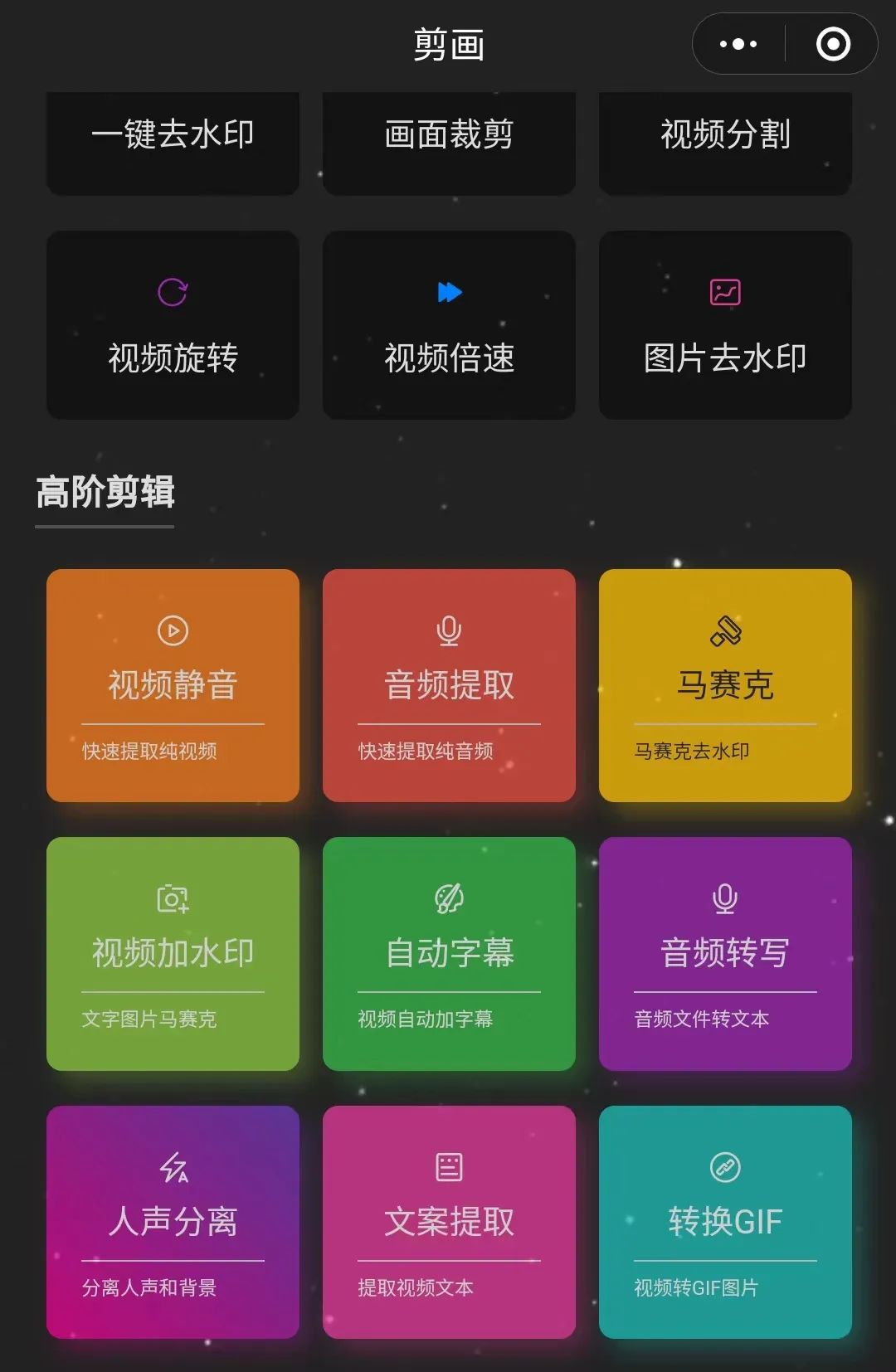The width and height of the screenshot is (896, 1372).
Task: Open 视频倍速 speed tool
Action: coord(449,325)
